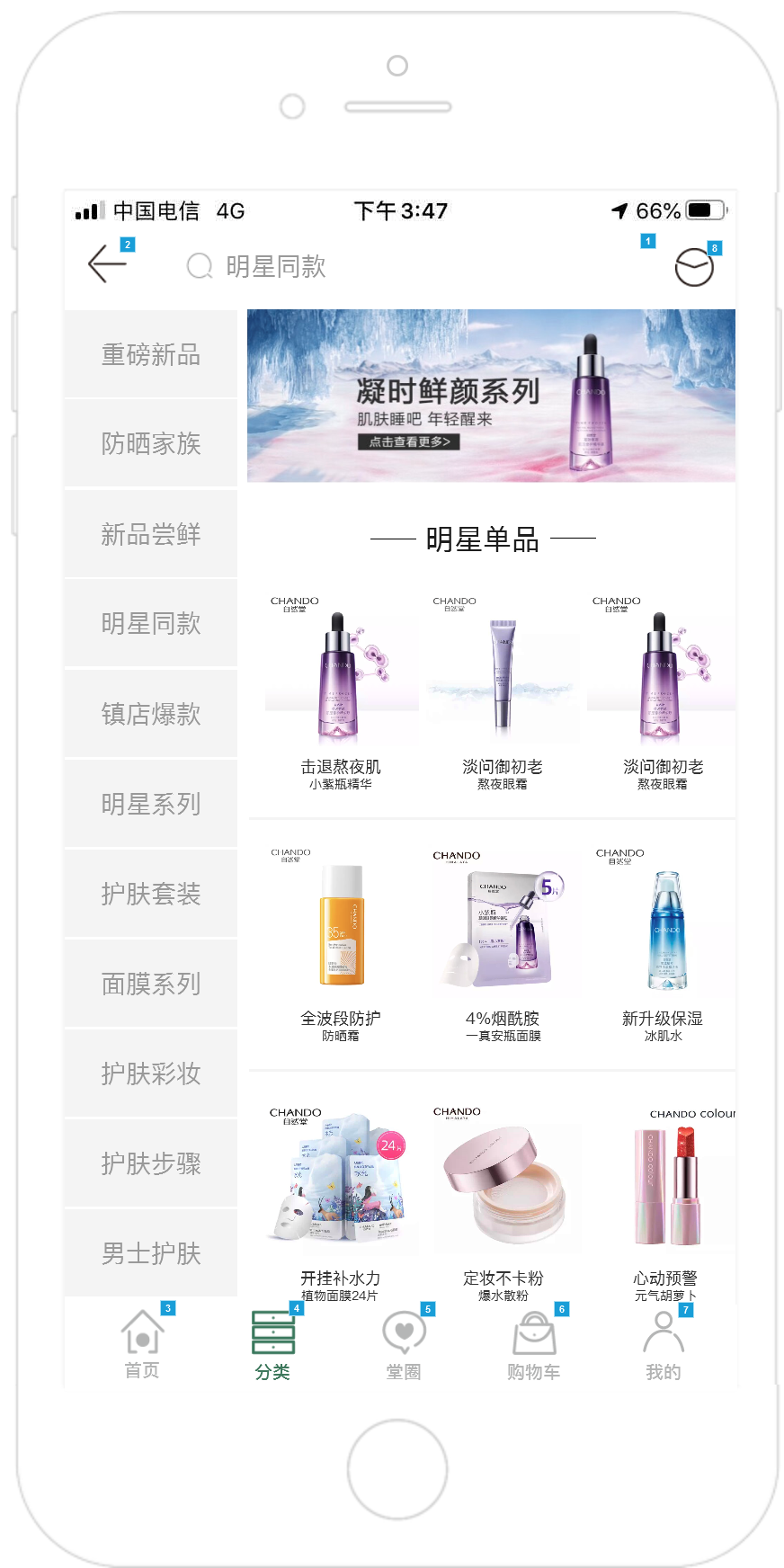Go to the 堂圈 tab
This screenshot has height=1568, width=784.
pos(404,1344)
